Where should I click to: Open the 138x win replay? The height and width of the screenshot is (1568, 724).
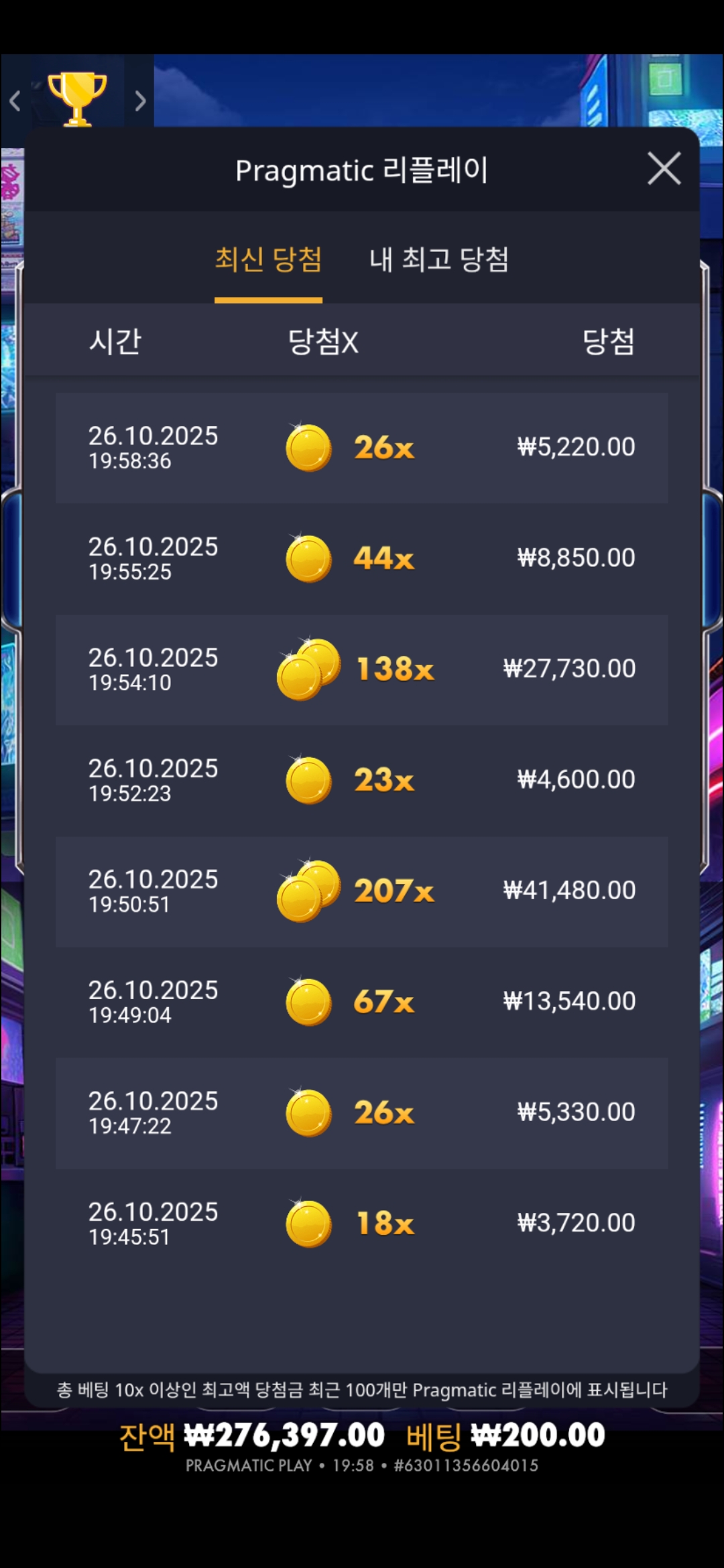(x=362, y=669)
